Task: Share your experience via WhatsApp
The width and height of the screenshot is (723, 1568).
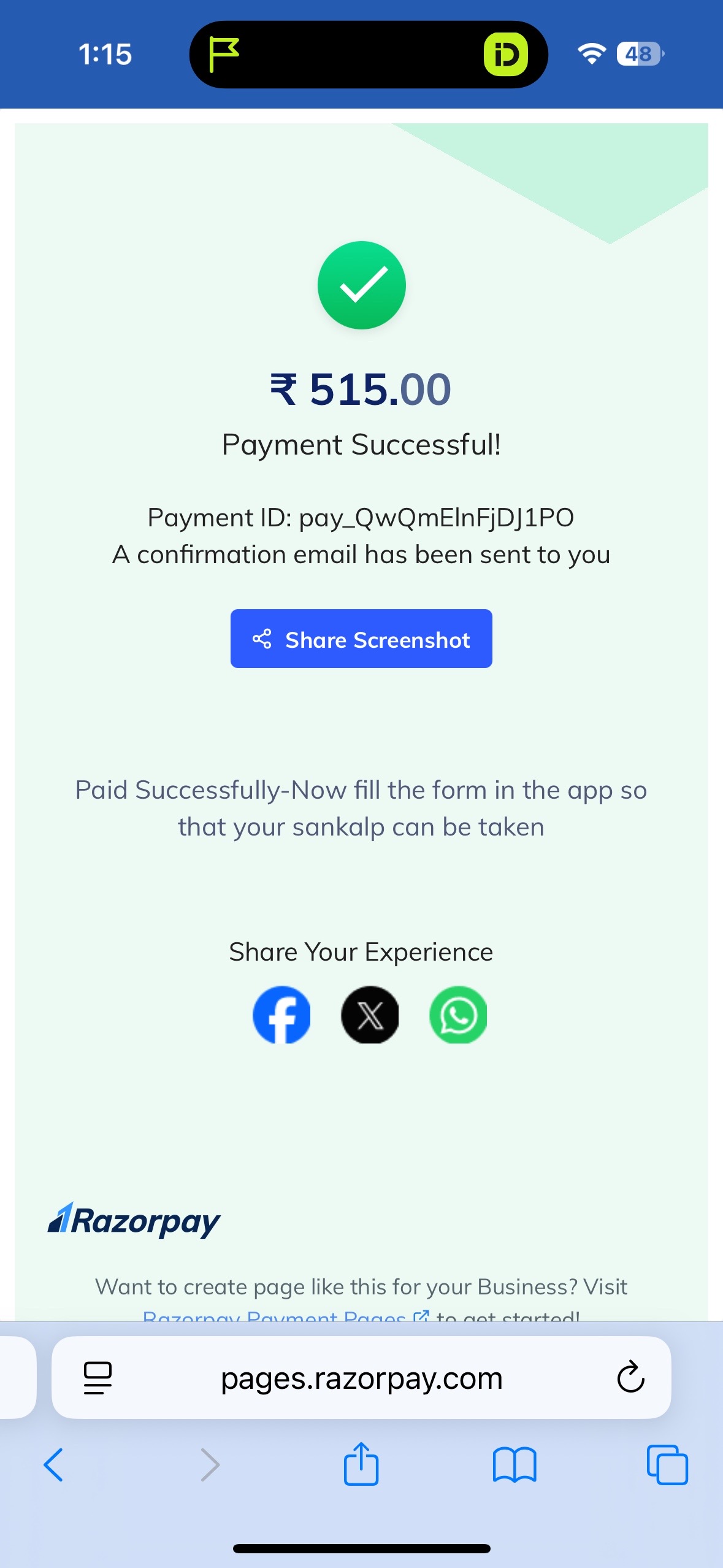Action: (458, 1015)
